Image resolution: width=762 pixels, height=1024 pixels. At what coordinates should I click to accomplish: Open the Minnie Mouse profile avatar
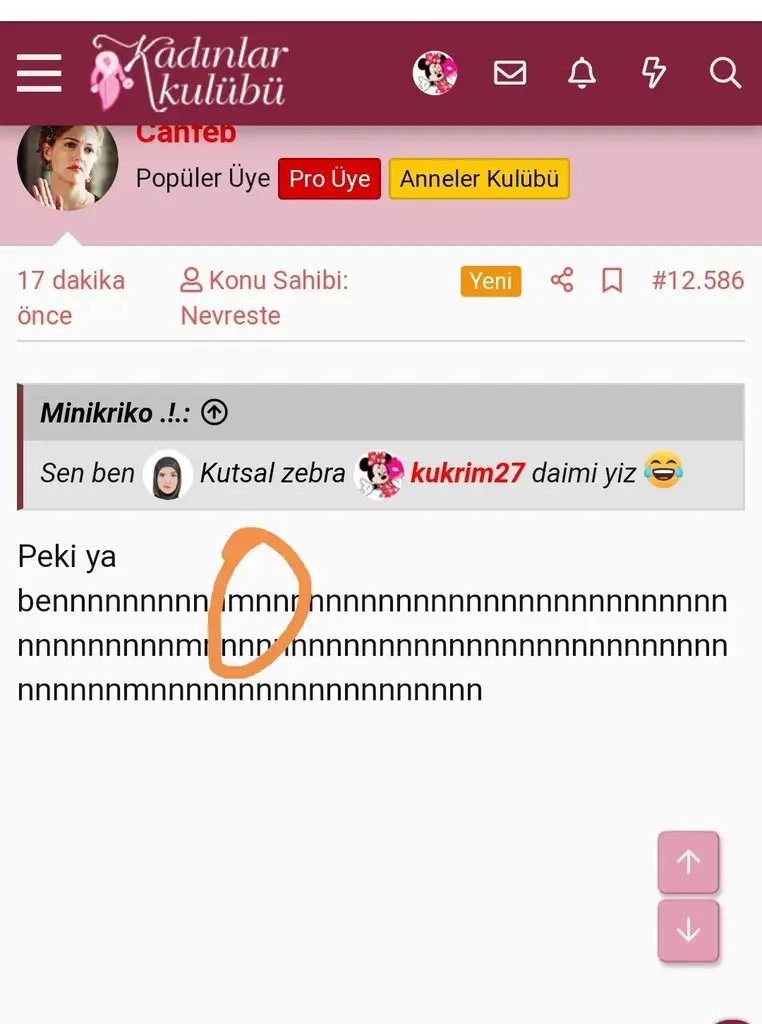click(x=435, y=73)
